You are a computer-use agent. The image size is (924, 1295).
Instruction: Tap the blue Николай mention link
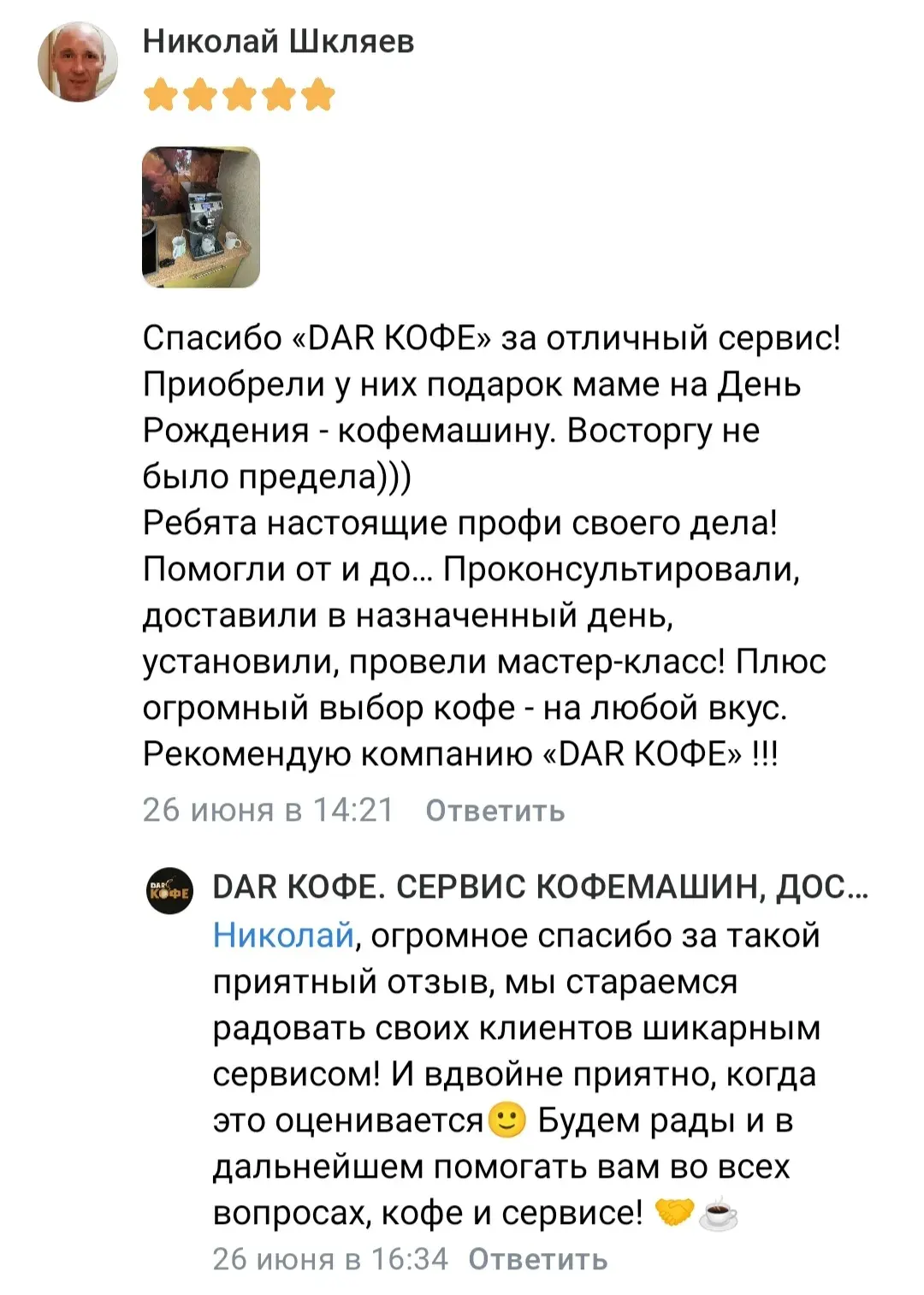pyautogui.click(x=283, y=936)
